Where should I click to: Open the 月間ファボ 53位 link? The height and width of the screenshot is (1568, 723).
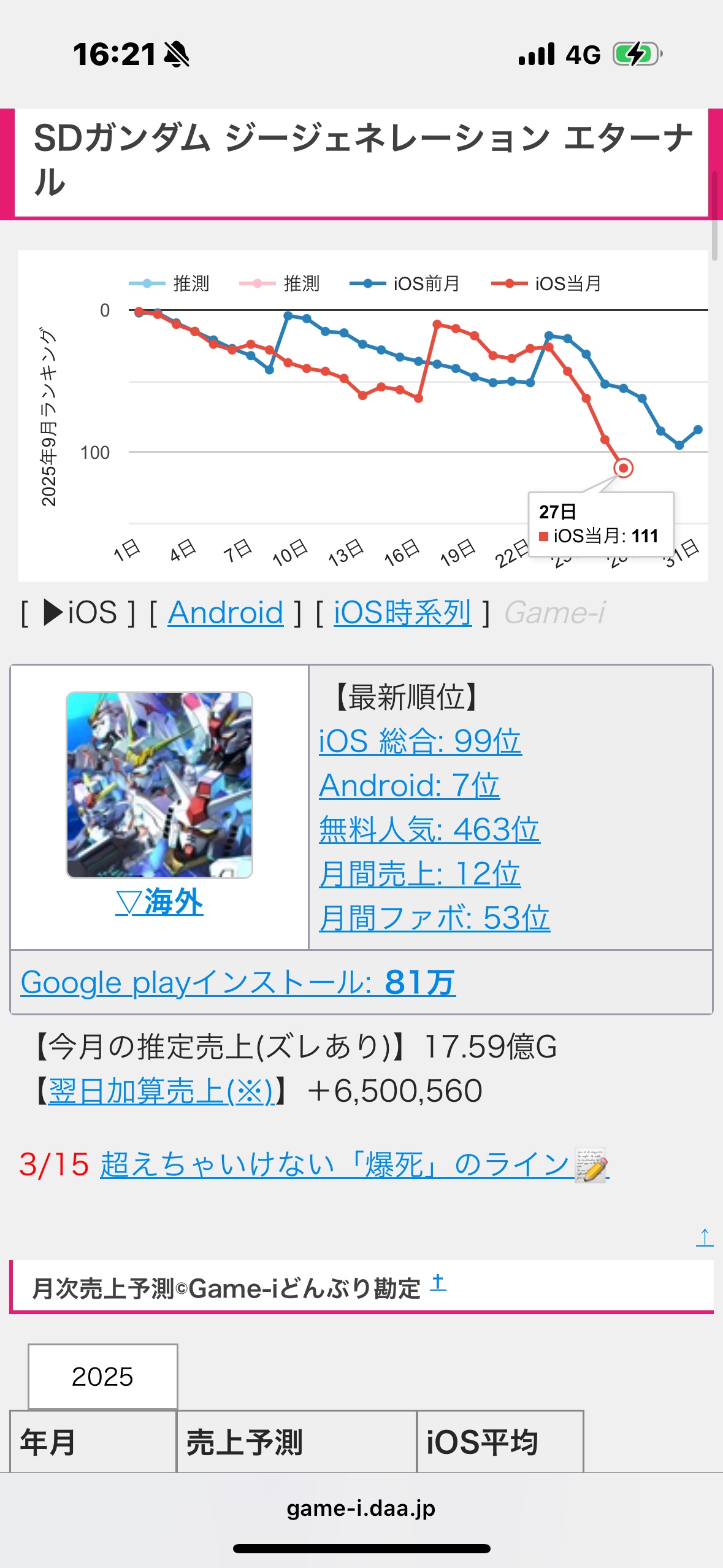pos(434,918)
